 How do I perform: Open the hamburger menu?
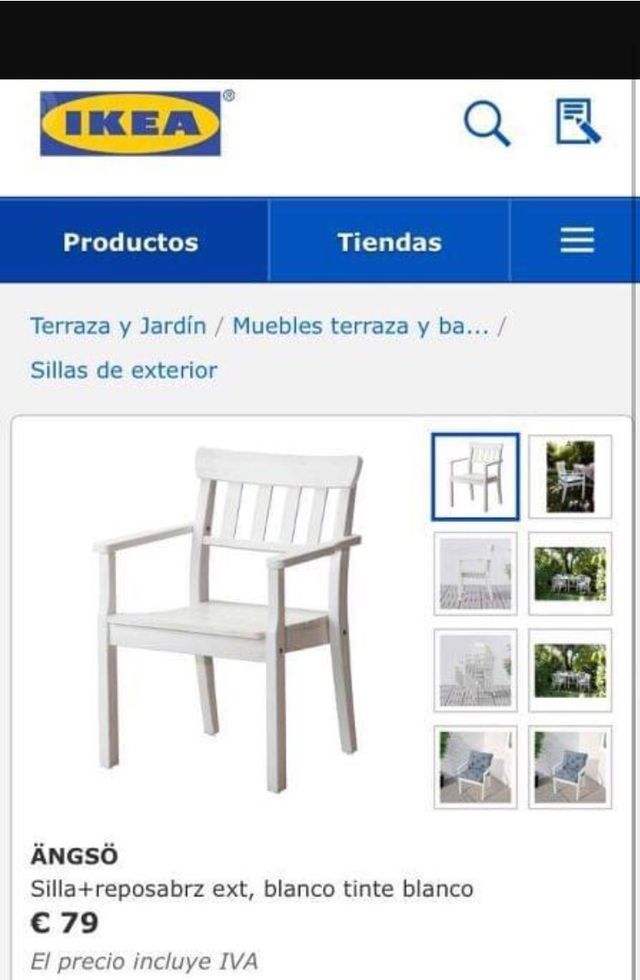[577, 241]
